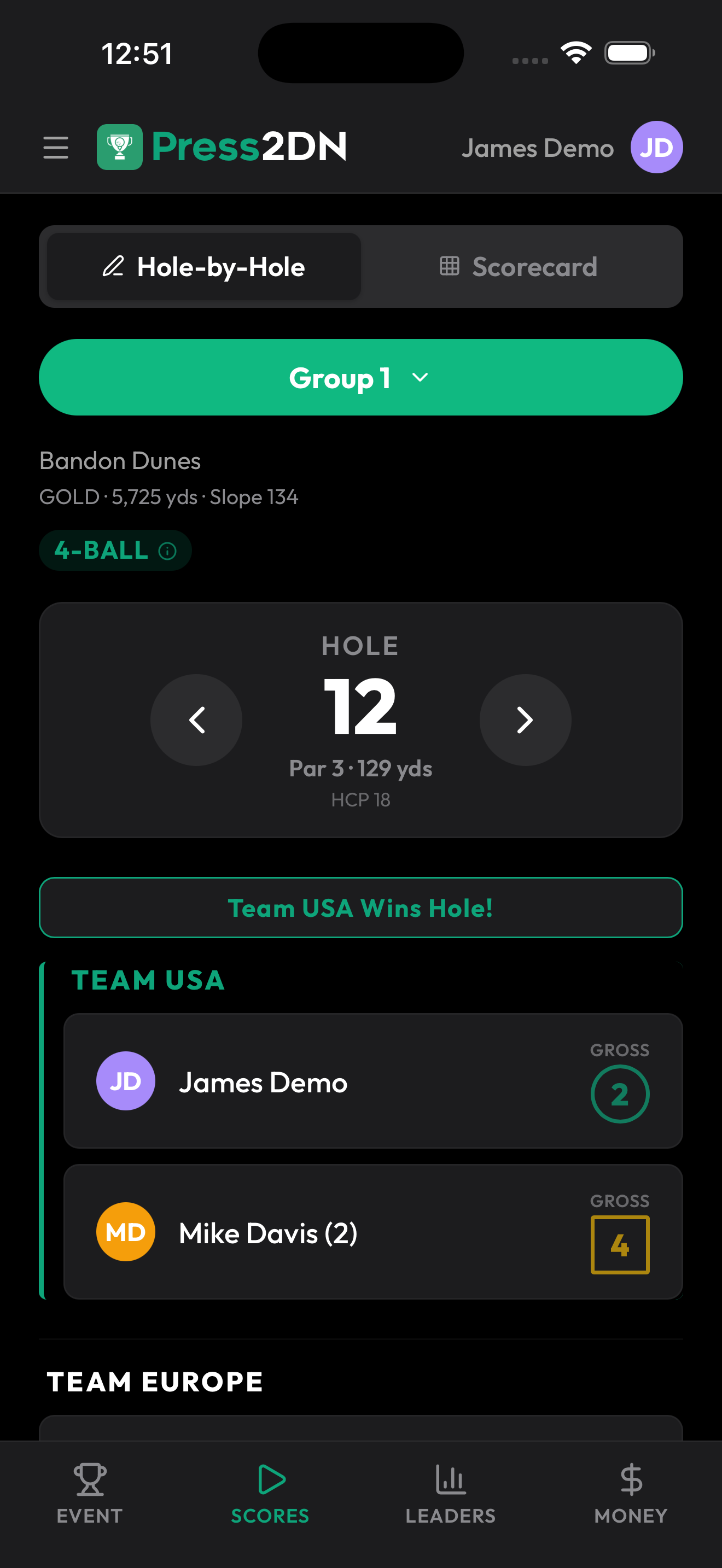The height and width of the screenshot is (1568, 722).
Task: Select Mike Davis's gross score box
Action: click(620, 1244)
